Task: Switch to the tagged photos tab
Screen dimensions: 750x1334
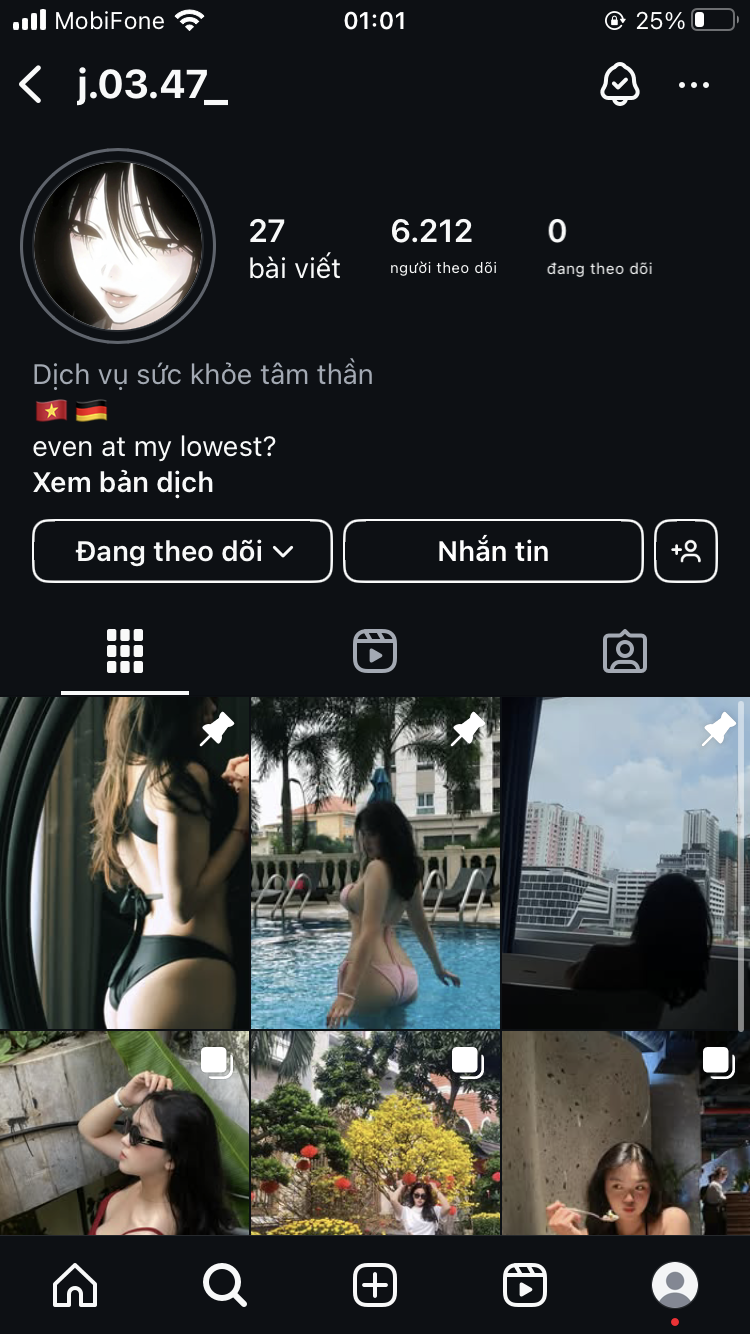Action: click(625, 652)
